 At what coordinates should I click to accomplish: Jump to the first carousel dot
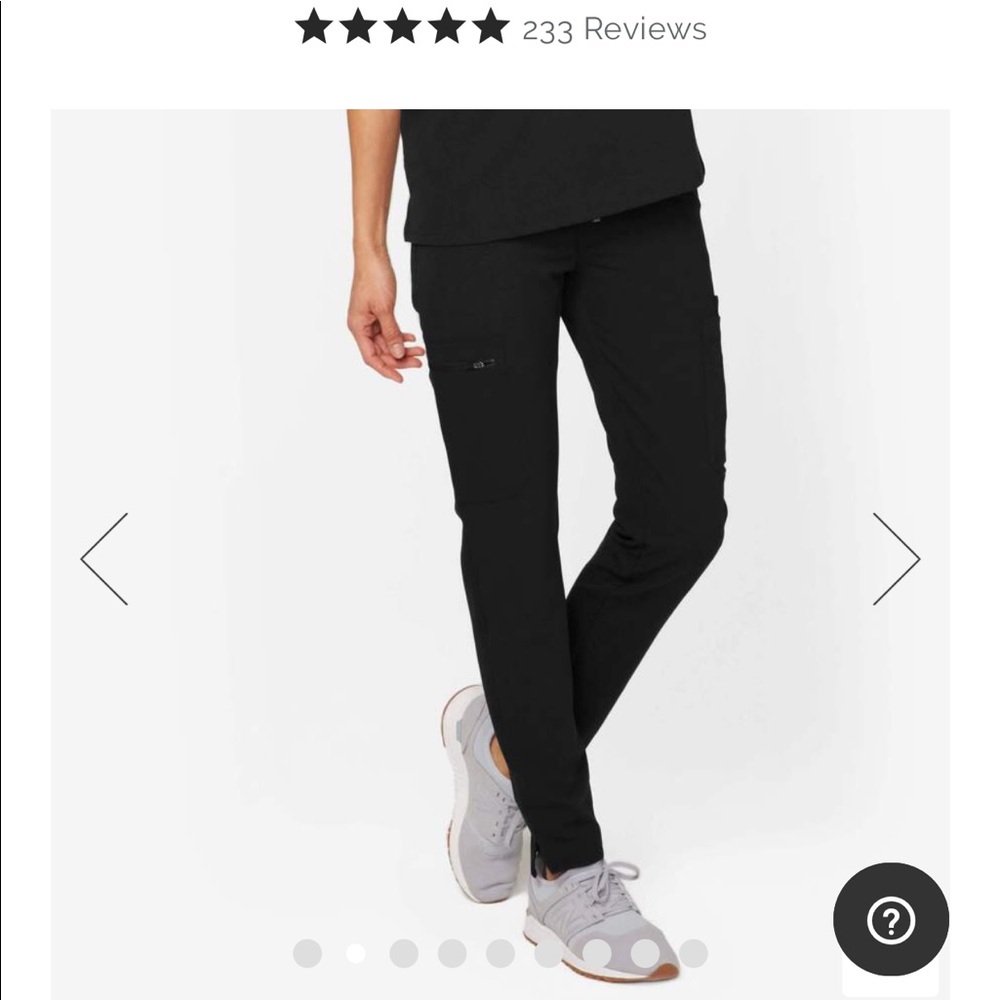(307, 953)
